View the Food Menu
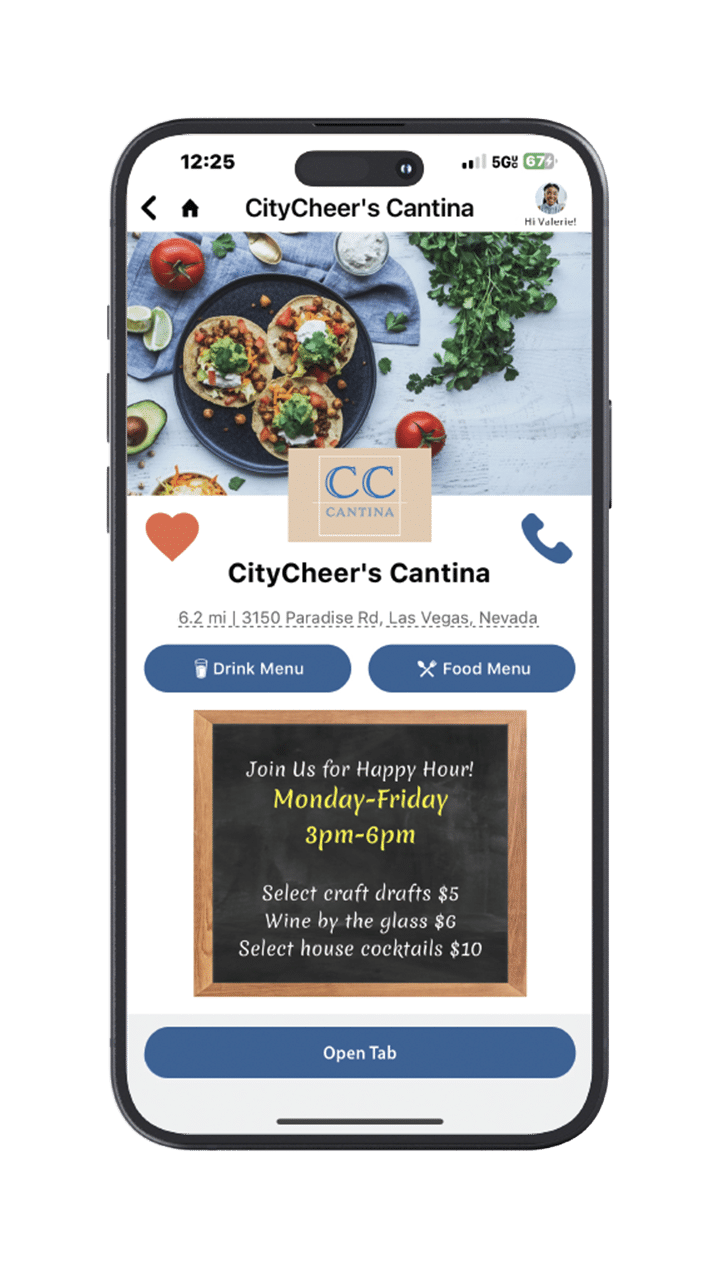This screenshot has width=720, height=1286. tap(472, 668)
